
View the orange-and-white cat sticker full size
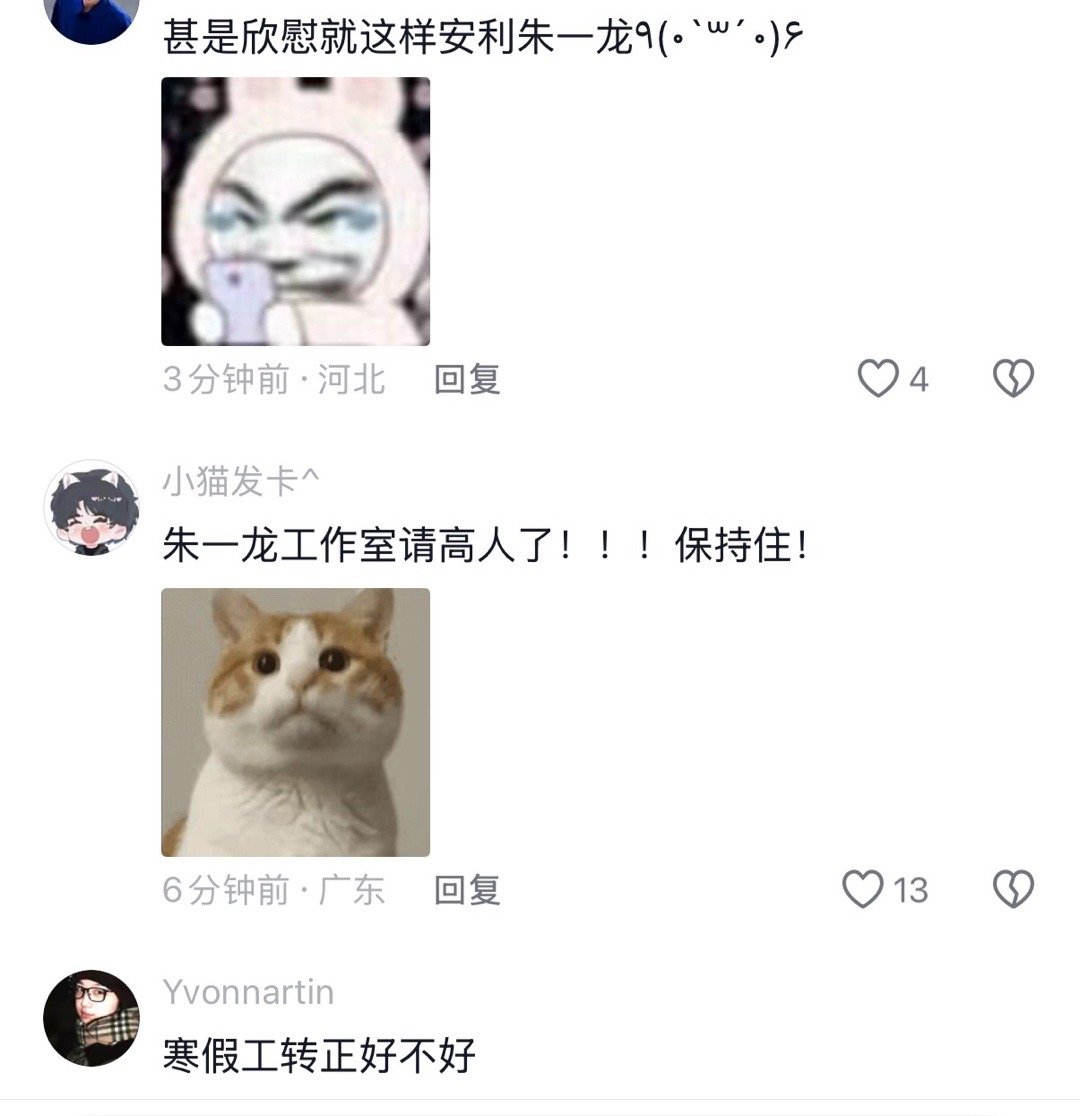click(297, 725)
